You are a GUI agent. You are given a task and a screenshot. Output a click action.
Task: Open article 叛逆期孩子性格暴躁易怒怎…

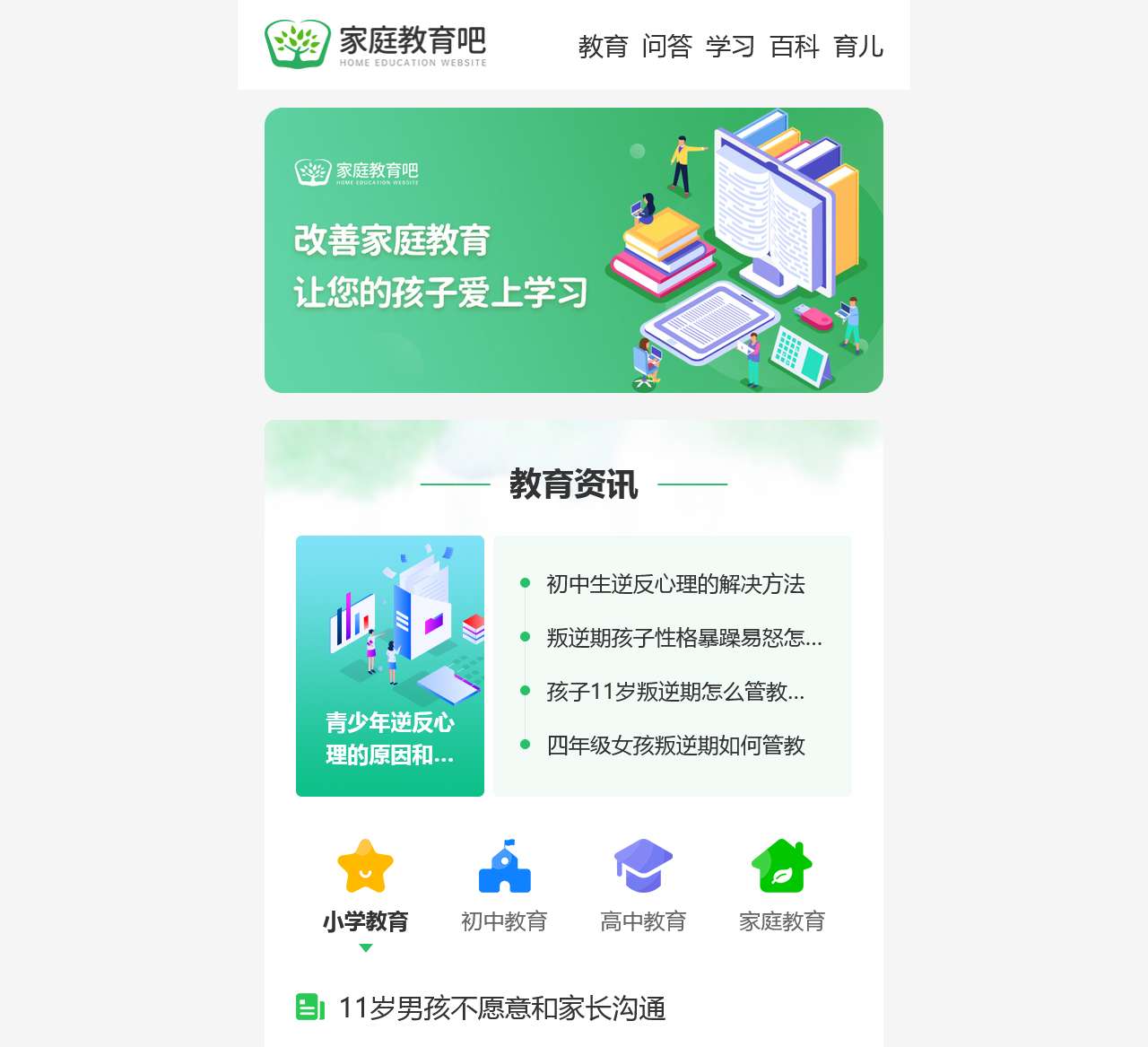(x=683, y=638)
